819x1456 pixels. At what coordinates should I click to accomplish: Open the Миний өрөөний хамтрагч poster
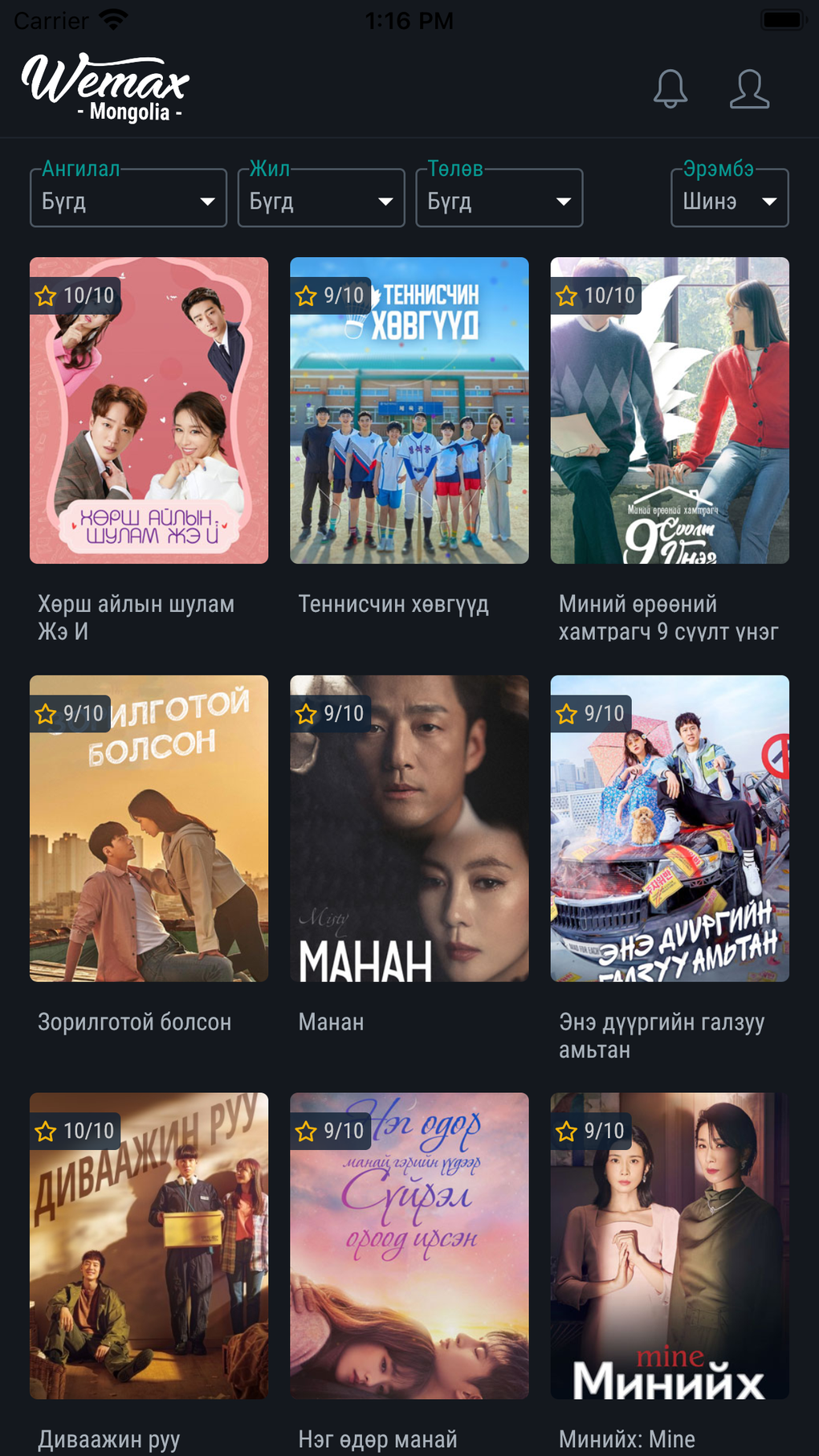click(670, 411)
